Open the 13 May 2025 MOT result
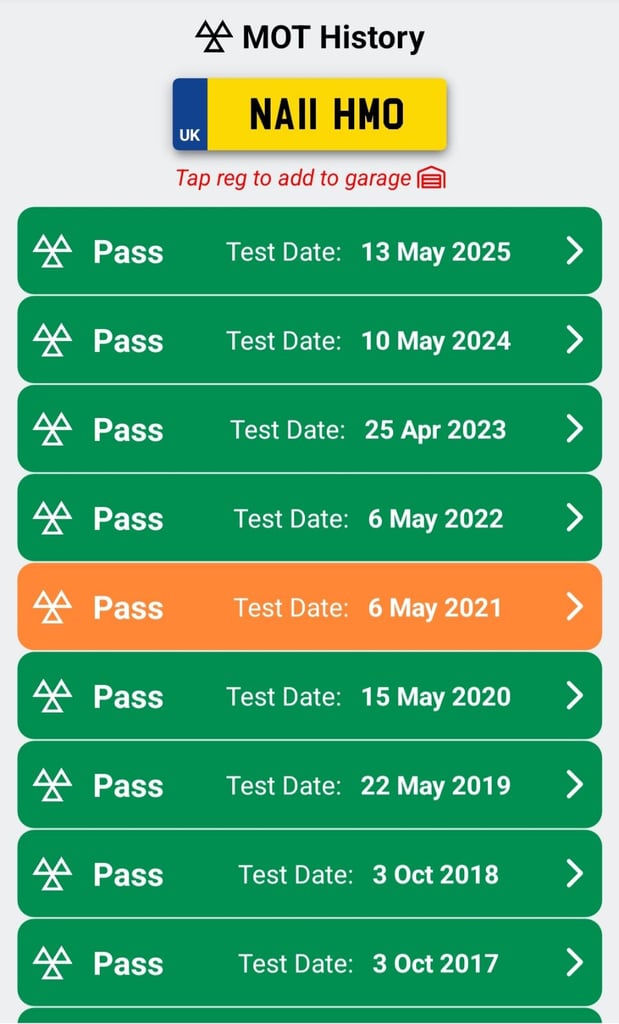 tap(310, 251)
